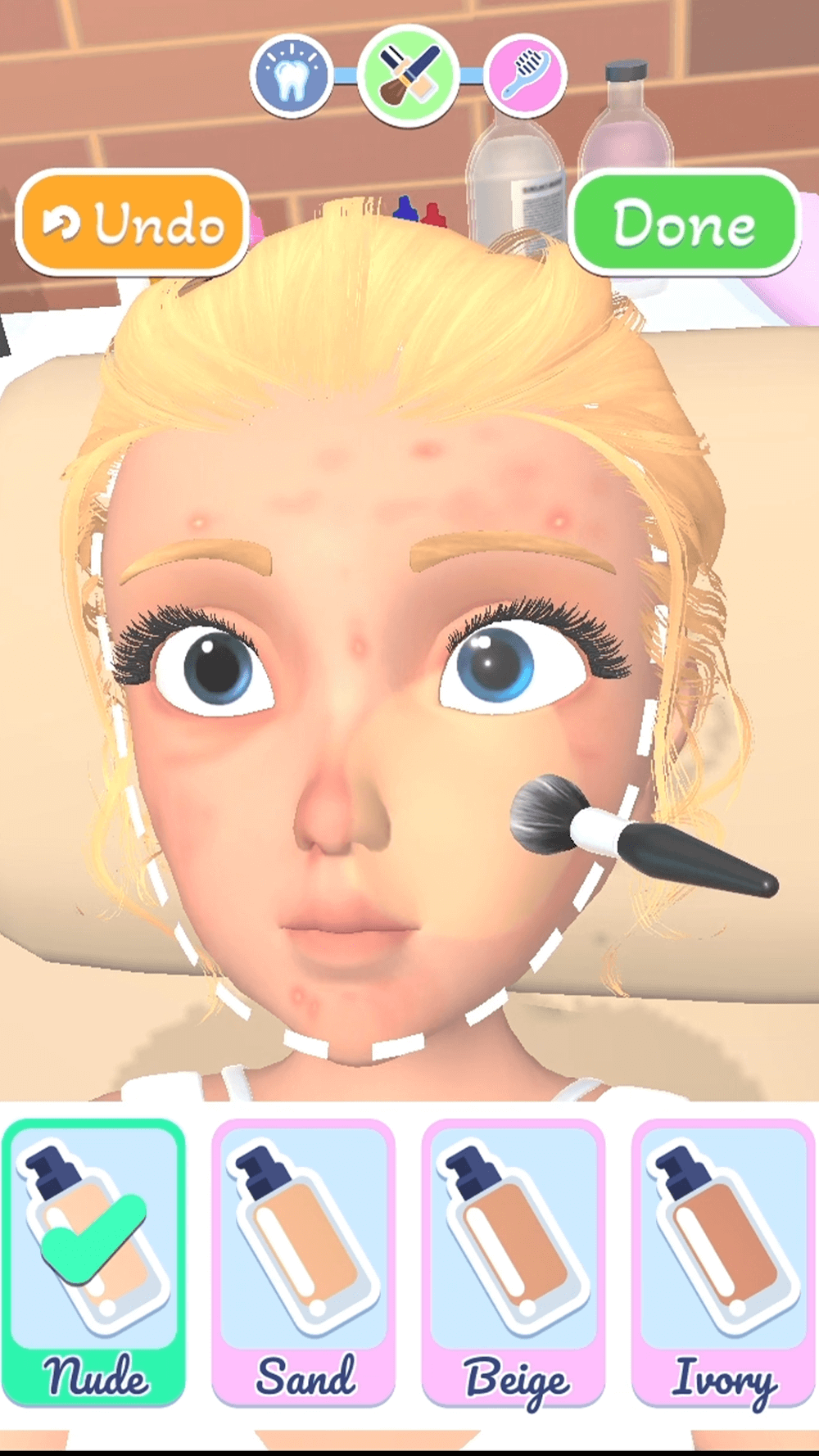Tap Done to finish makeup
Viewport: 819px width, 1456px height.
[x=685, y=223]
